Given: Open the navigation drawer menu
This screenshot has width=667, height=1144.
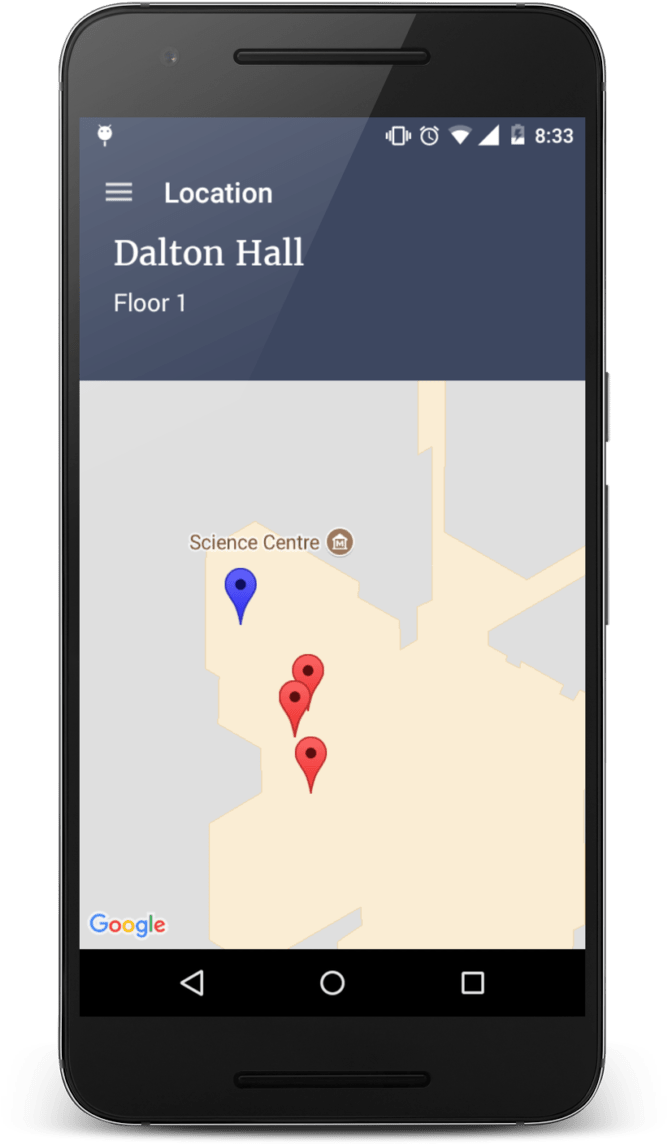Looking at the screenshot, I should tap(119, 193).
